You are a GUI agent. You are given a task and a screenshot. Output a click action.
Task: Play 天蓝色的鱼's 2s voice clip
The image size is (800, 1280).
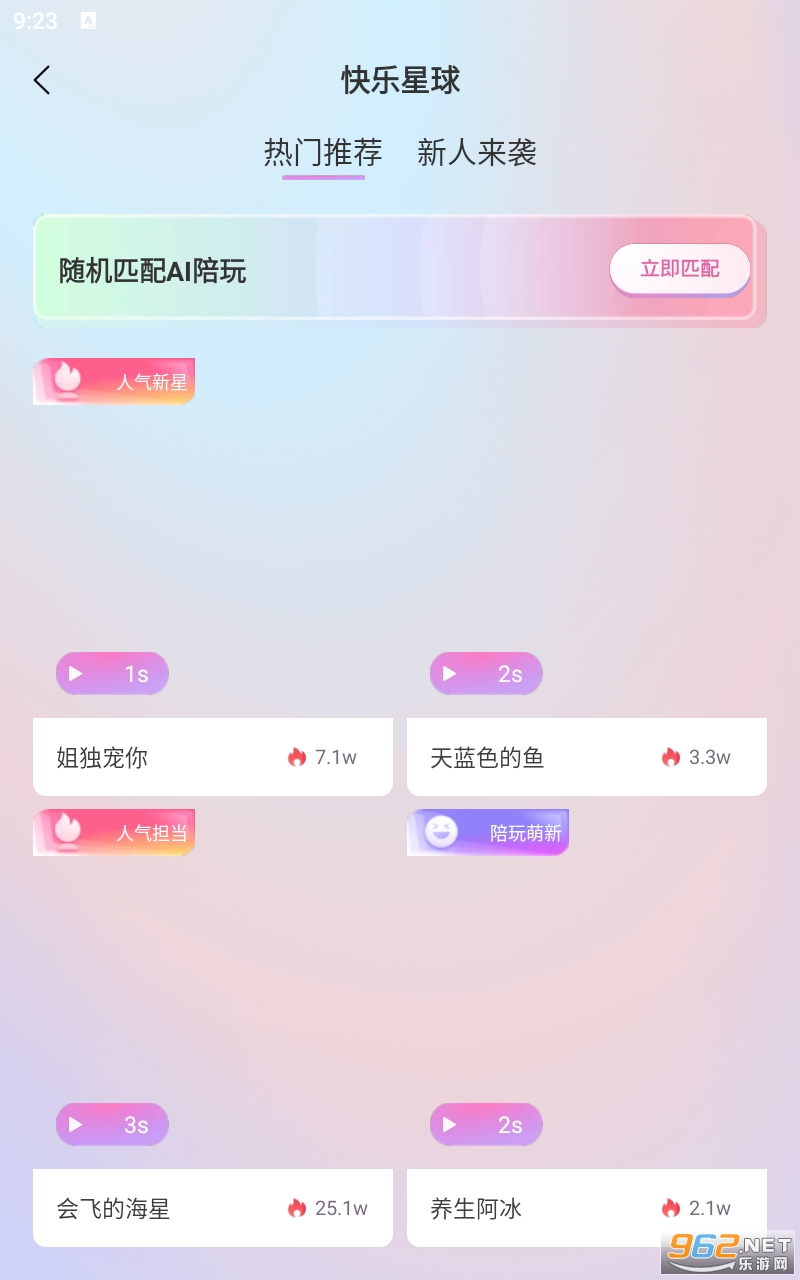pyautogui.click(x=486, y=674)
